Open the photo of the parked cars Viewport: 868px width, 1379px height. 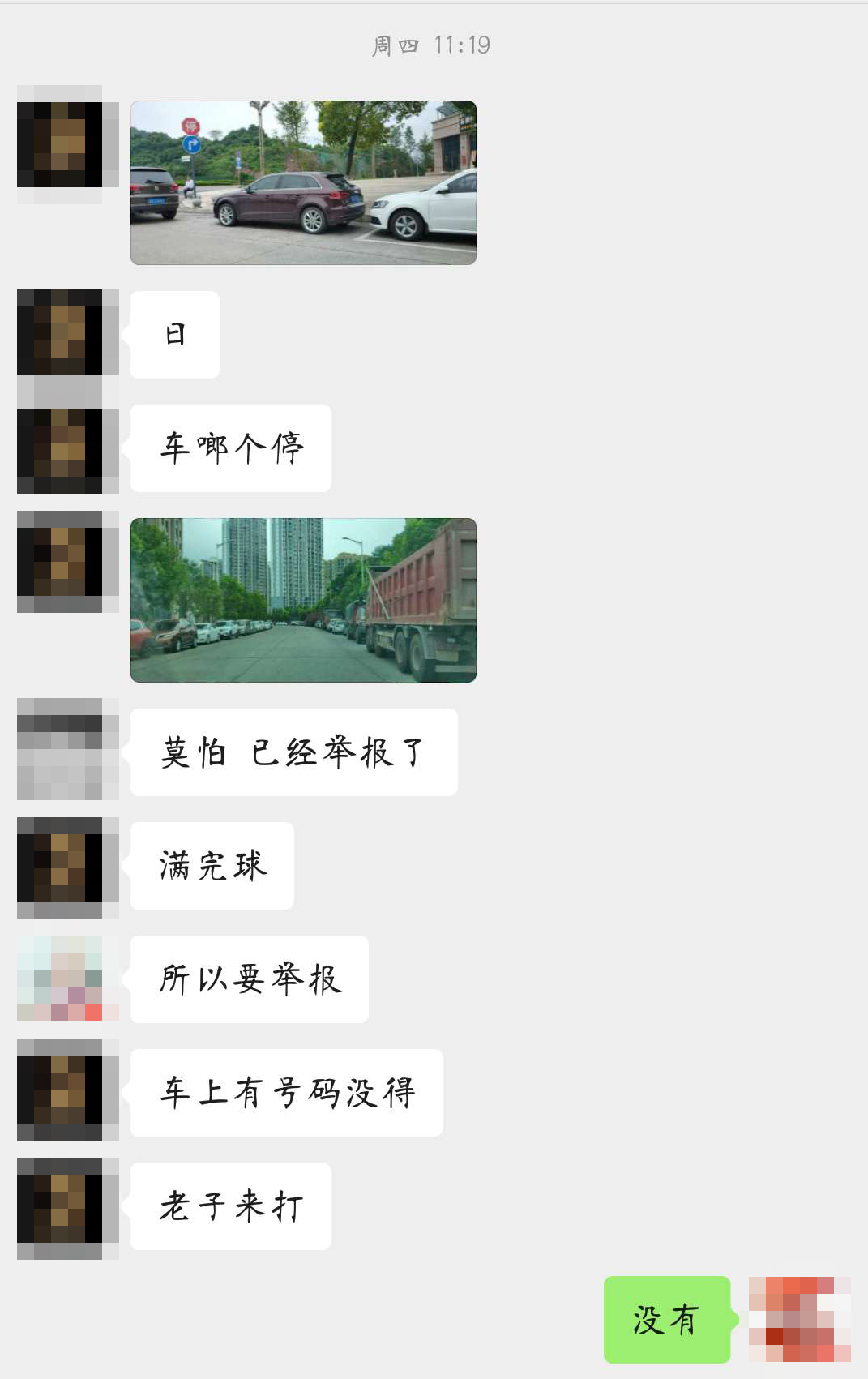point(303,182)
